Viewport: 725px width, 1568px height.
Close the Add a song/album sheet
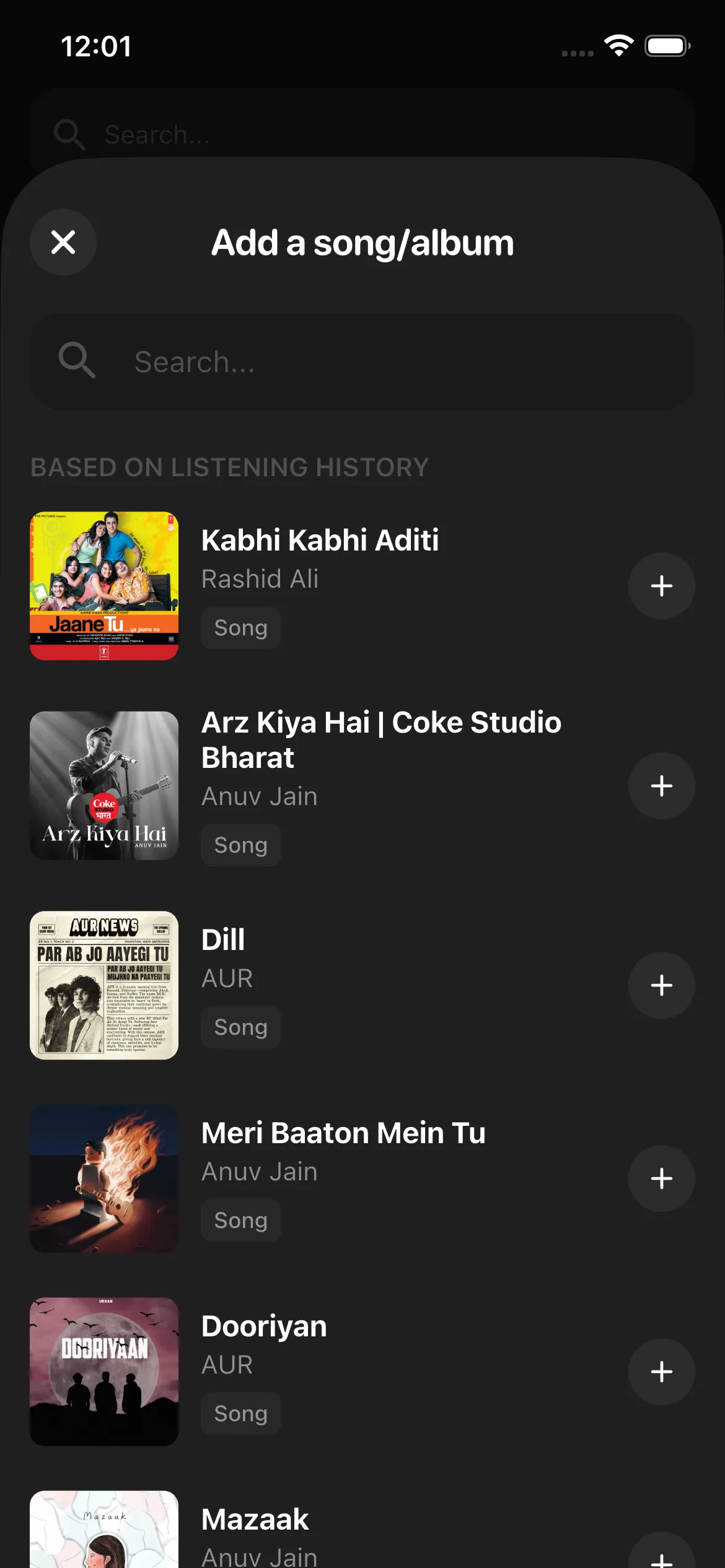pos(63,242)
